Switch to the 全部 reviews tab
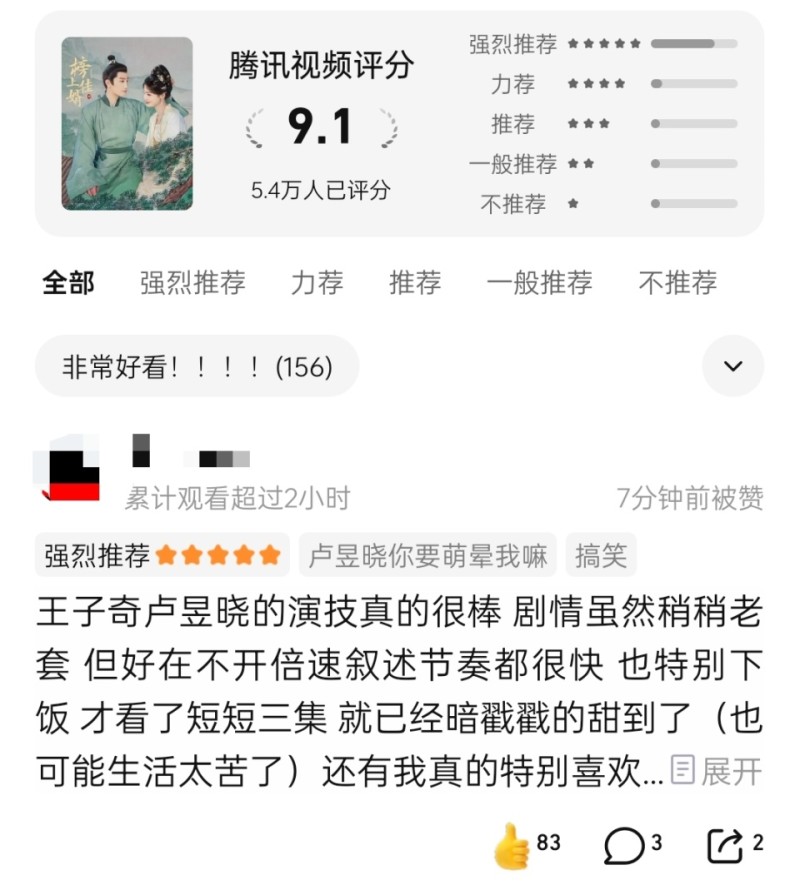This screenshot has width=800, height=890. point(68,283)
